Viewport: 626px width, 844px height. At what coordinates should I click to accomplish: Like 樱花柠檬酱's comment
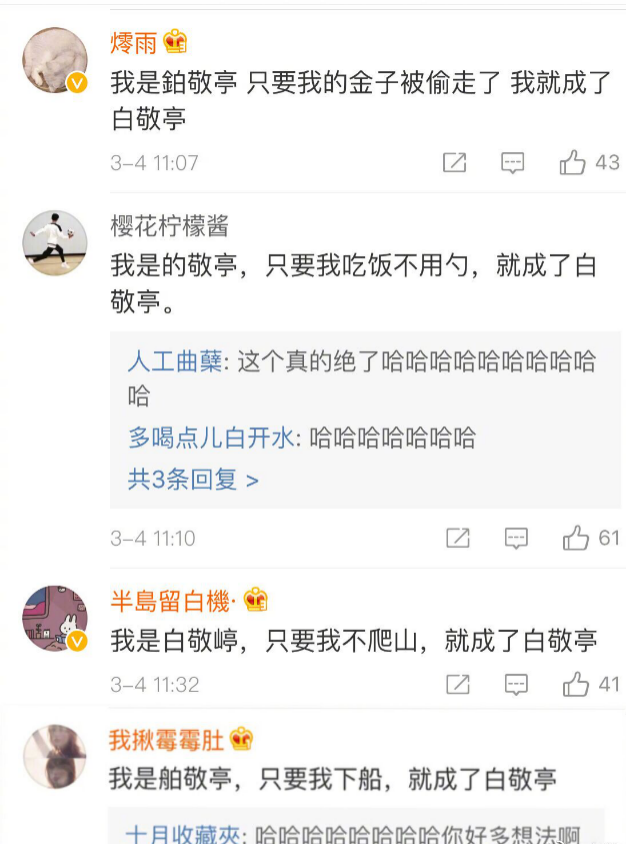pyautogui.click(x=576, y=538)
